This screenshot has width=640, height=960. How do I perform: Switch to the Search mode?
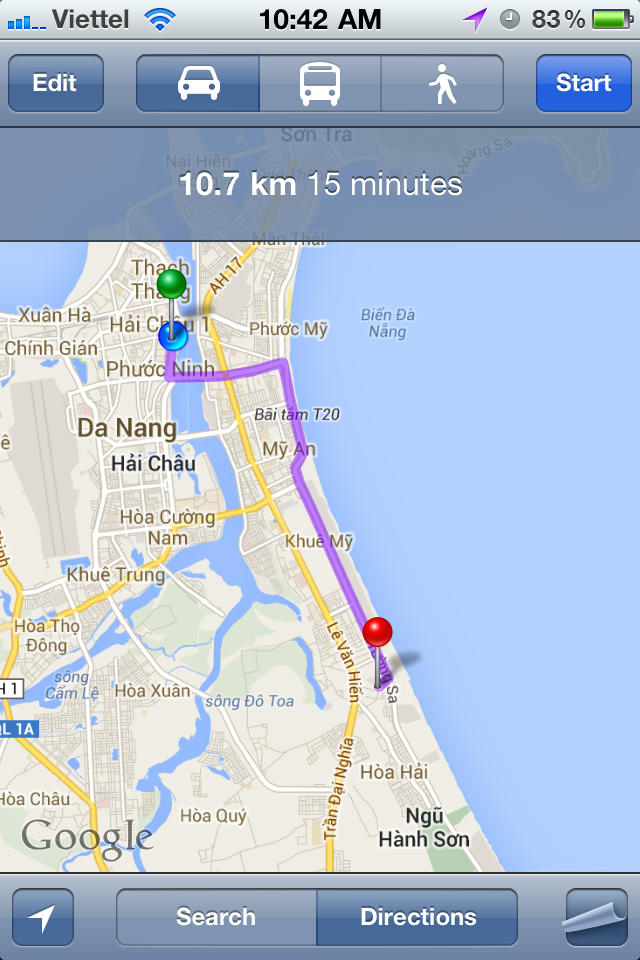[x=216, y=917]
